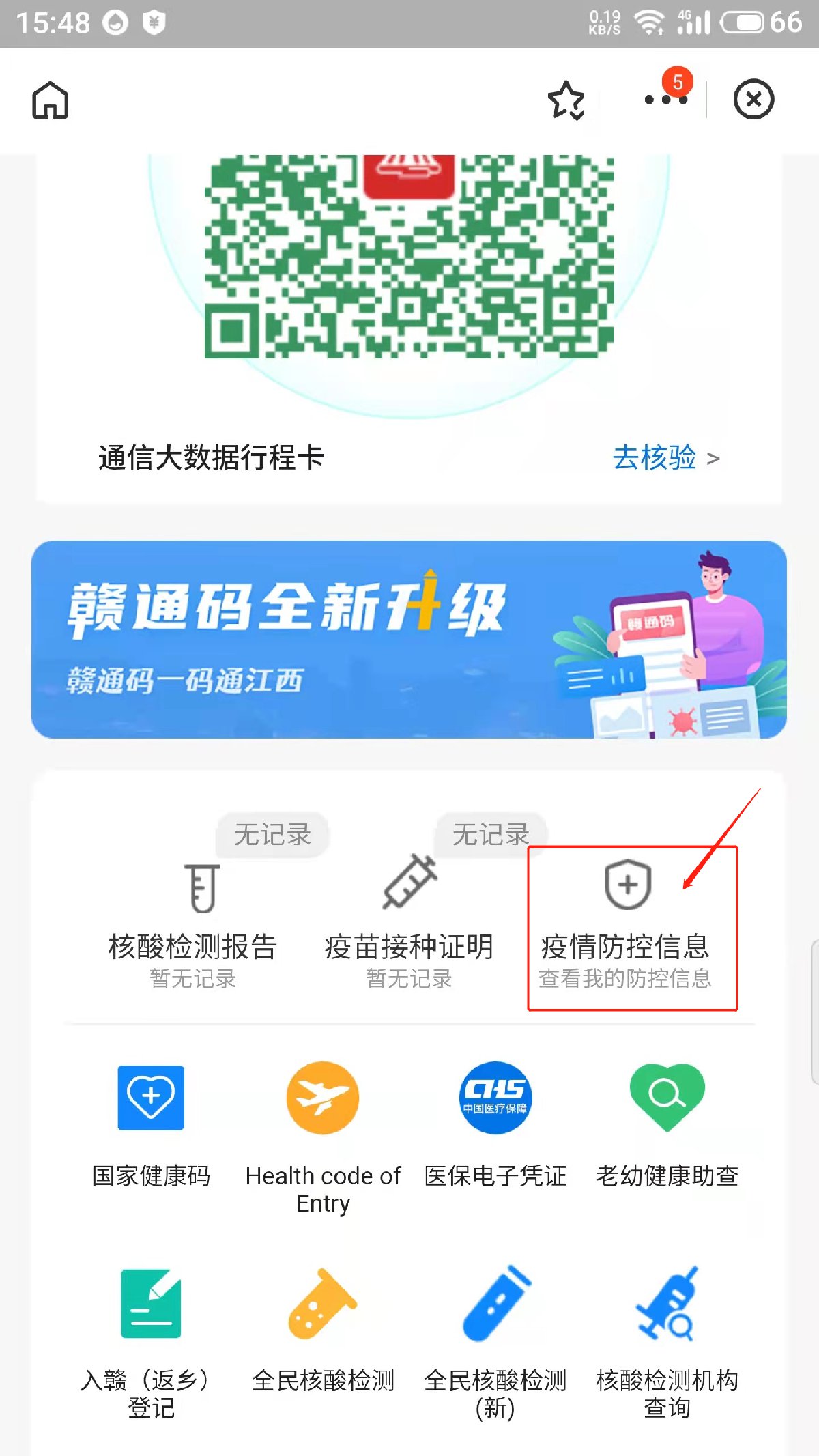
Task: Close the mini program
Action: 753,100
